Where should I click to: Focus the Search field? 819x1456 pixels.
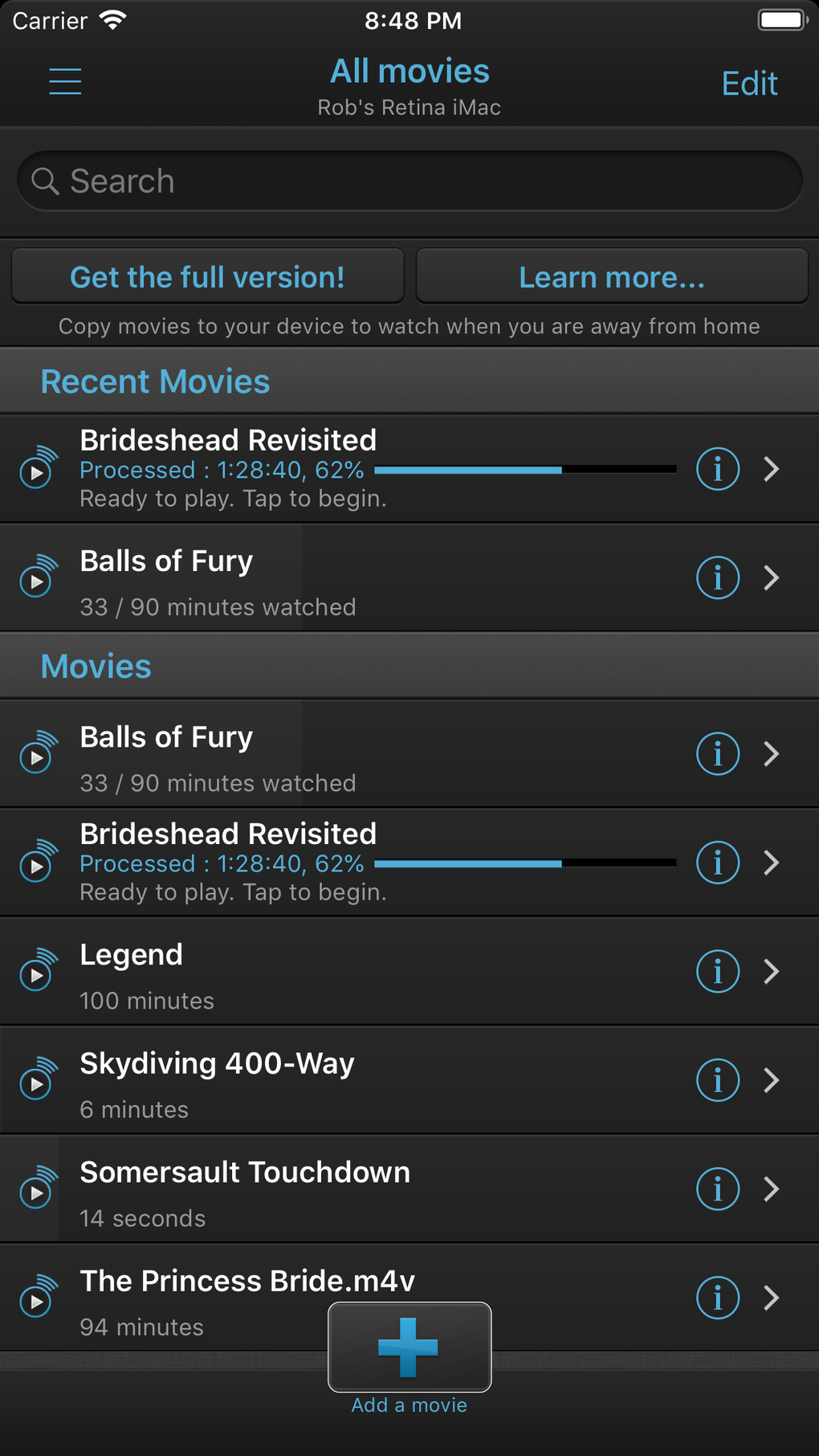409,181
